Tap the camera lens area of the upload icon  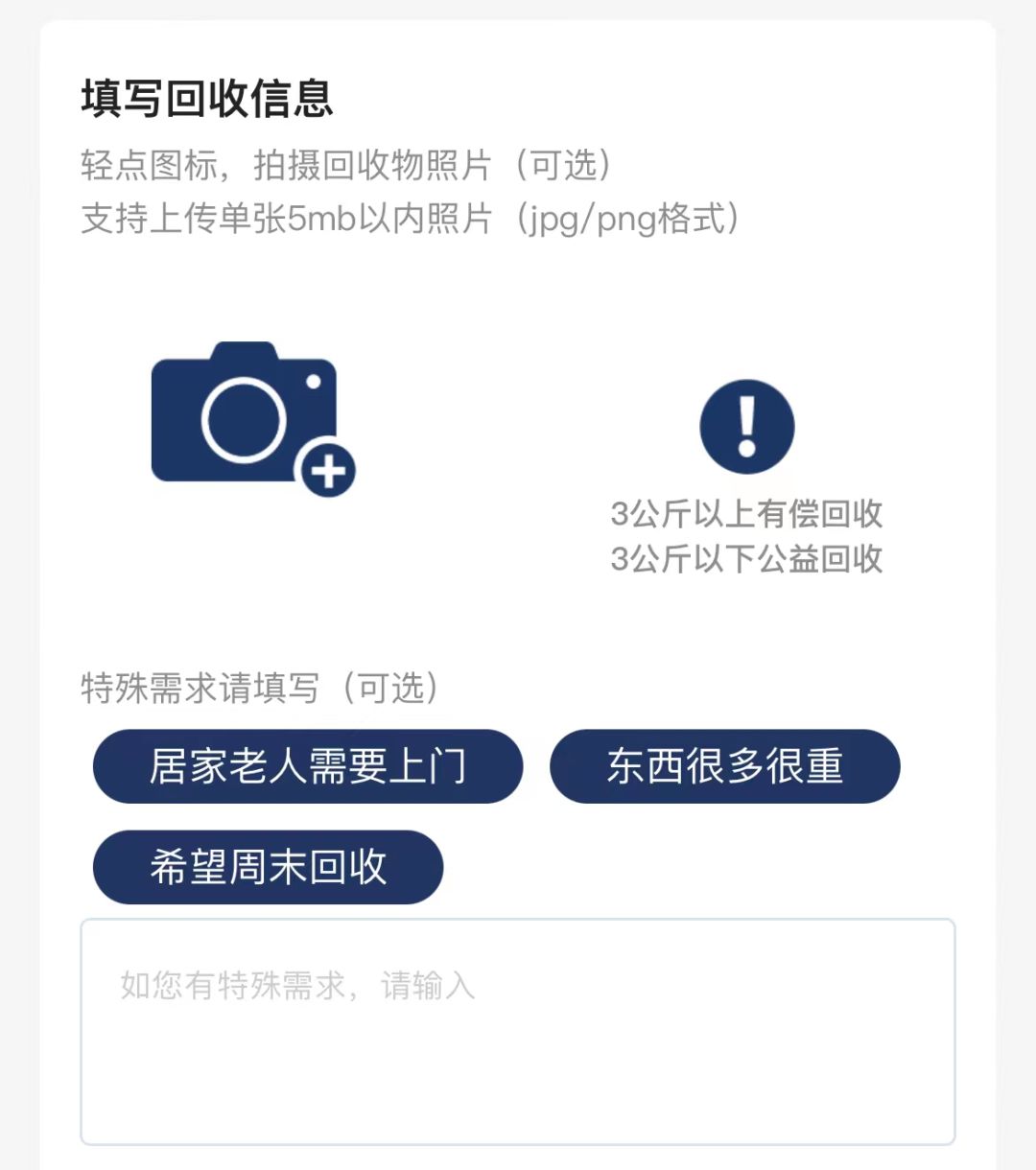click(x=238, y=422)
